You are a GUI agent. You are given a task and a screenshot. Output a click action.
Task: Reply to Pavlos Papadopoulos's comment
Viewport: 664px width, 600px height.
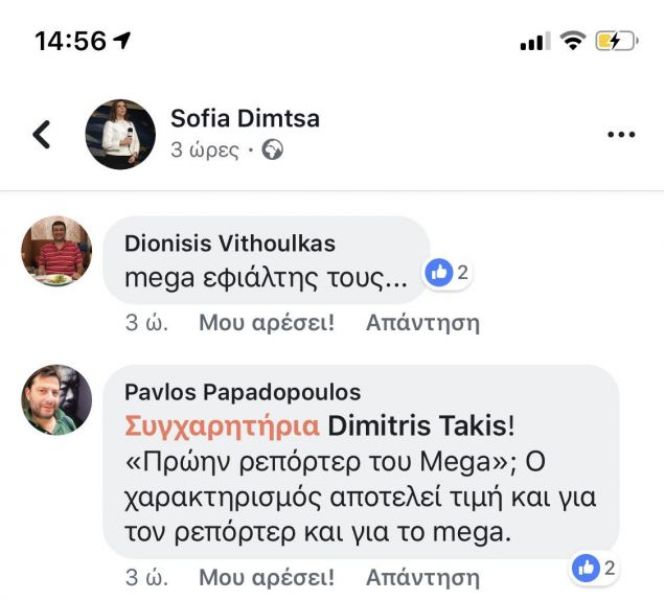coord(422,577)
